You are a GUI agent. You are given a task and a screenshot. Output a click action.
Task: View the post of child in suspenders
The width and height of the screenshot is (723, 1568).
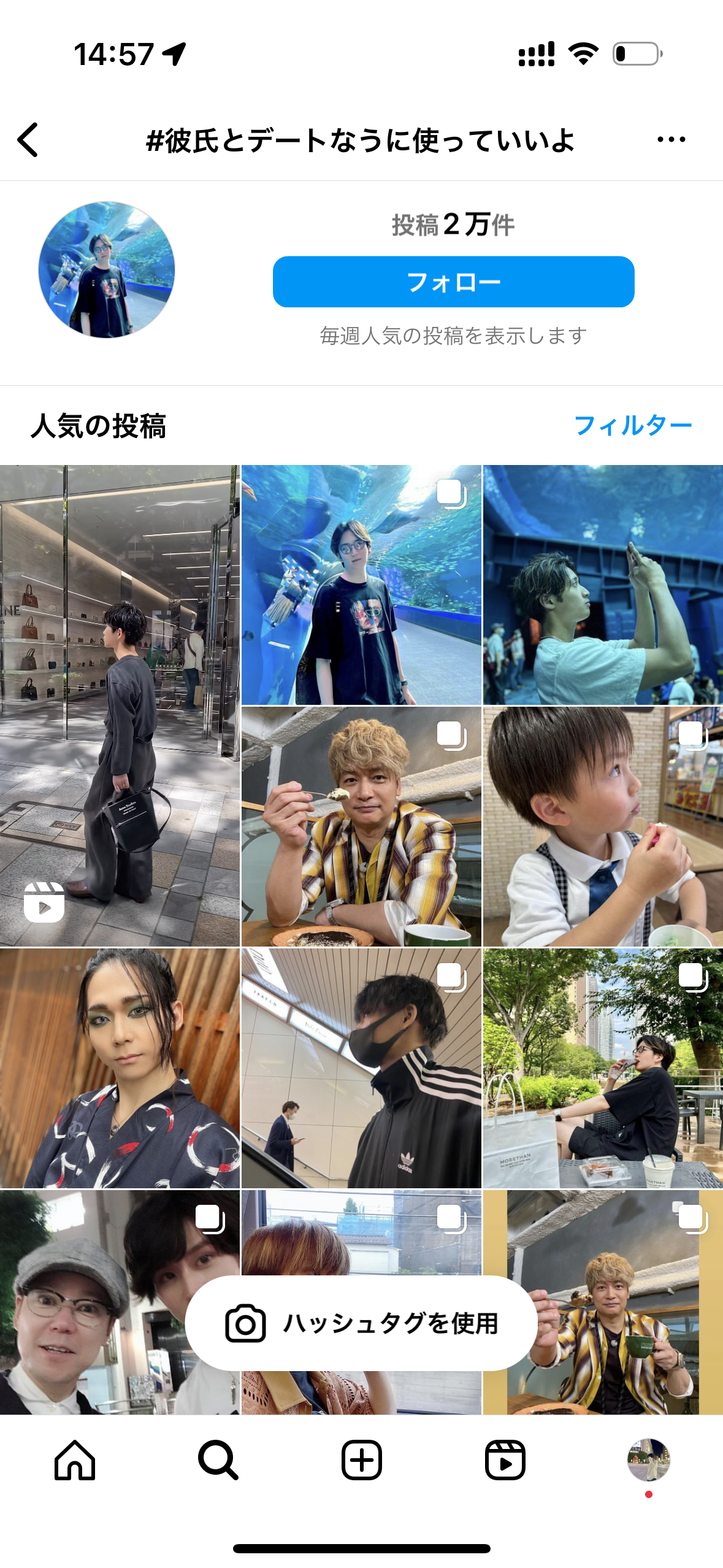point(603,826)
